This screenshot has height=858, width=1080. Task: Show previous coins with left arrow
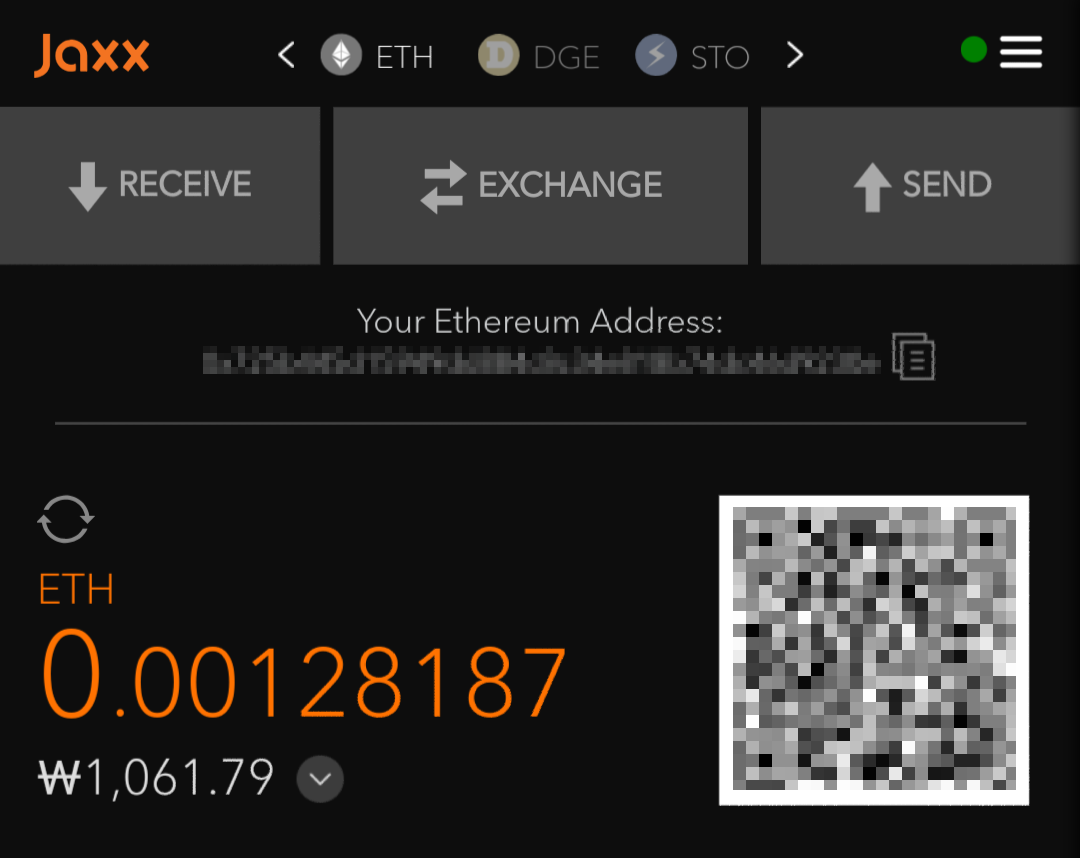(x=287, y=55)
